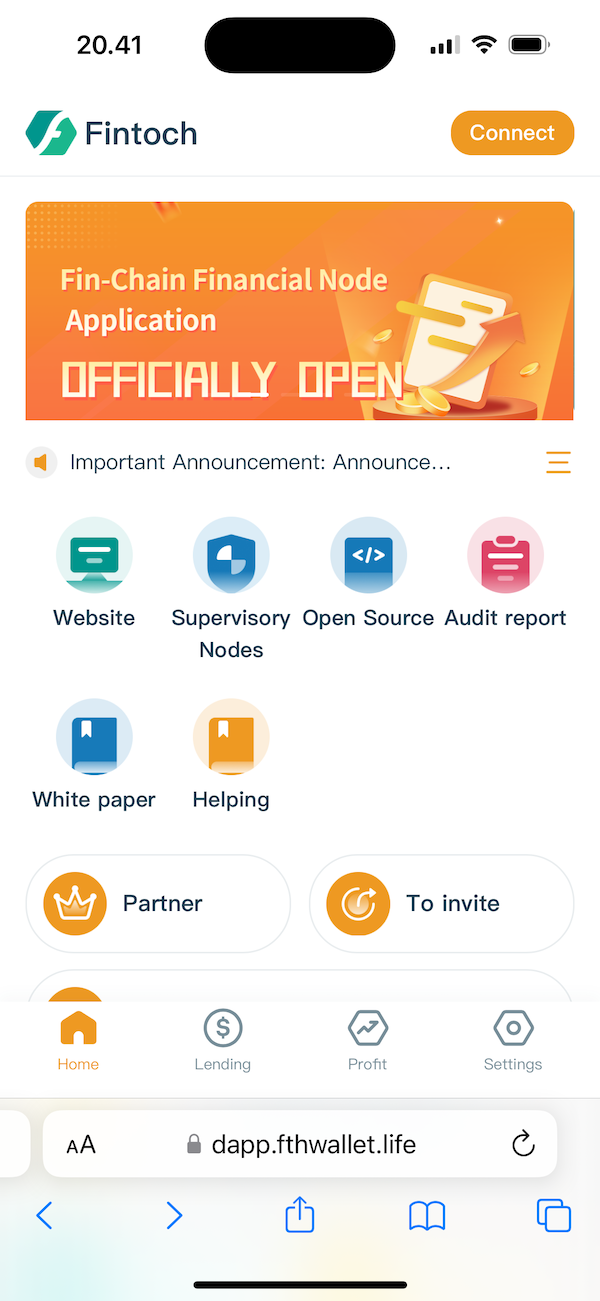
Task: Select the Home tab
Action: coord(78,1040)
